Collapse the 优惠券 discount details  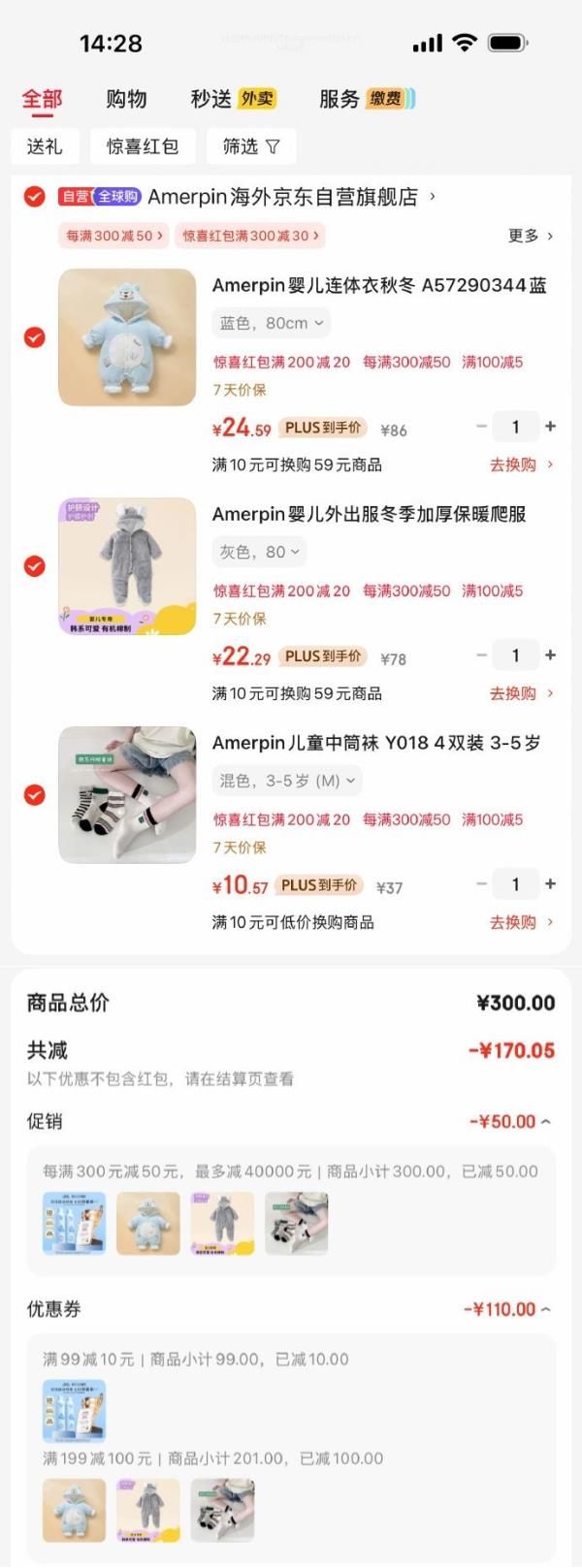(507, 1309)
